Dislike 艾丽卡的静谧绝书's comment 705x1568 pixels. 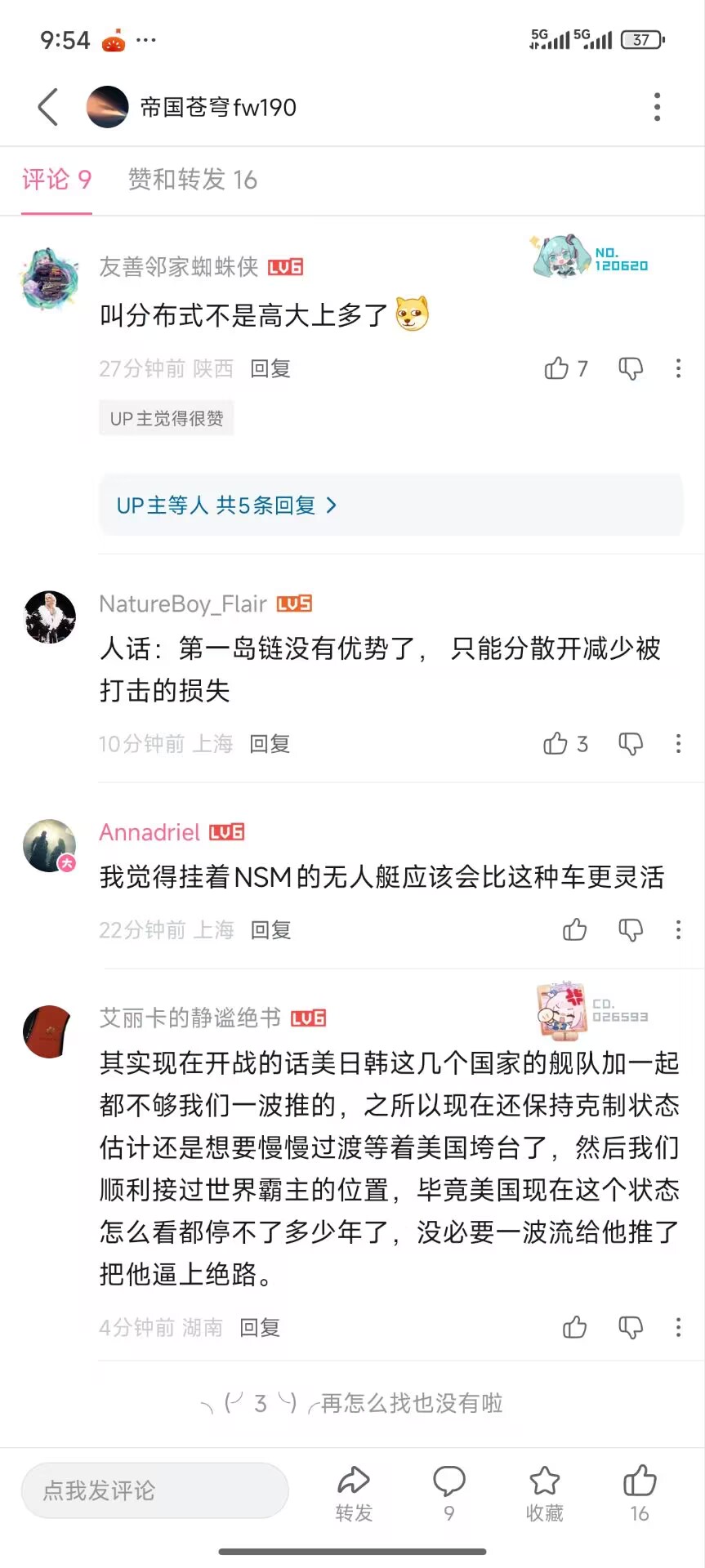(630, 1327)
